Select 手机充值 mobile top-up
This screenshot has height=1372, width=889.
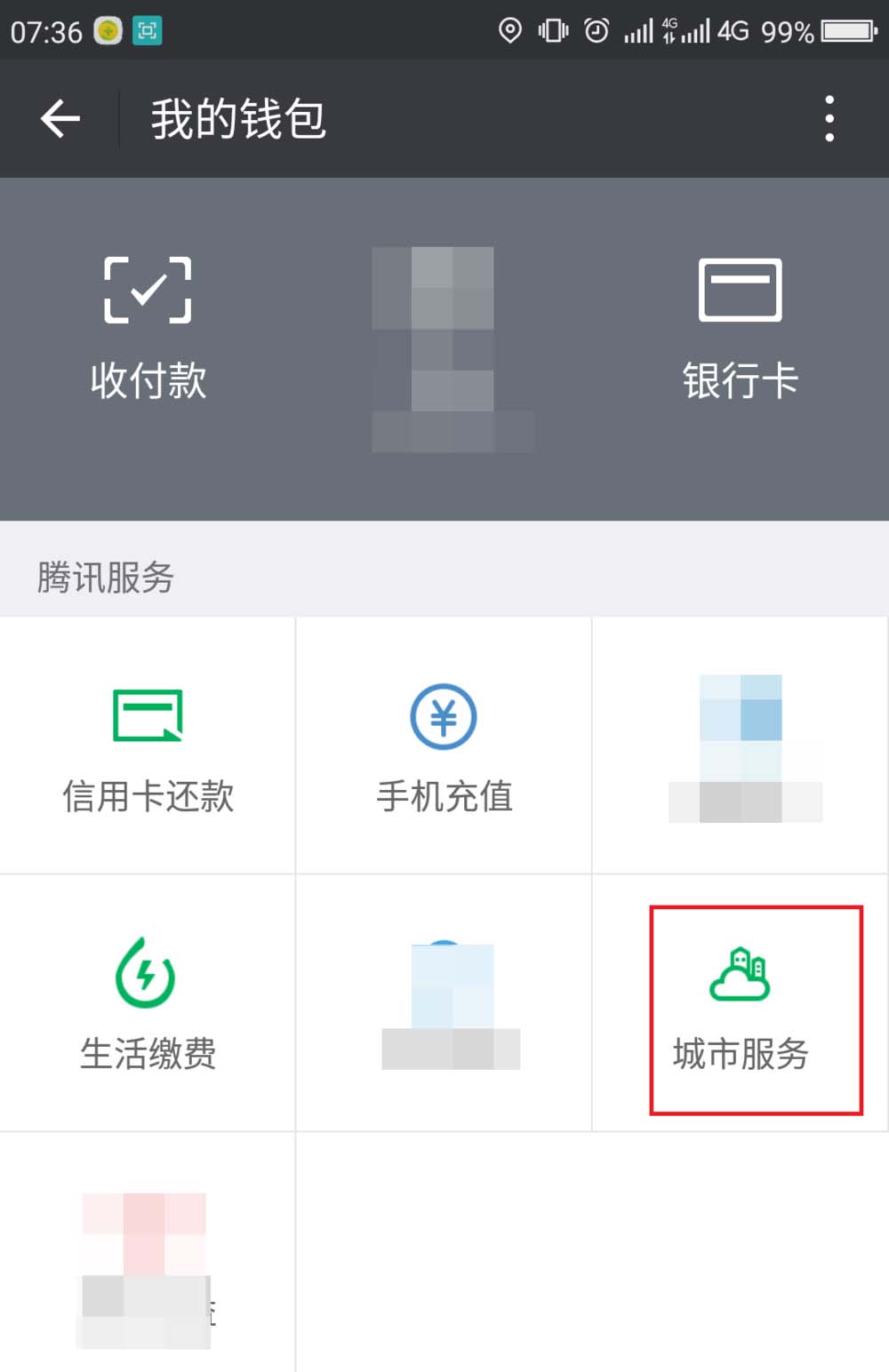tap(444, 746)
